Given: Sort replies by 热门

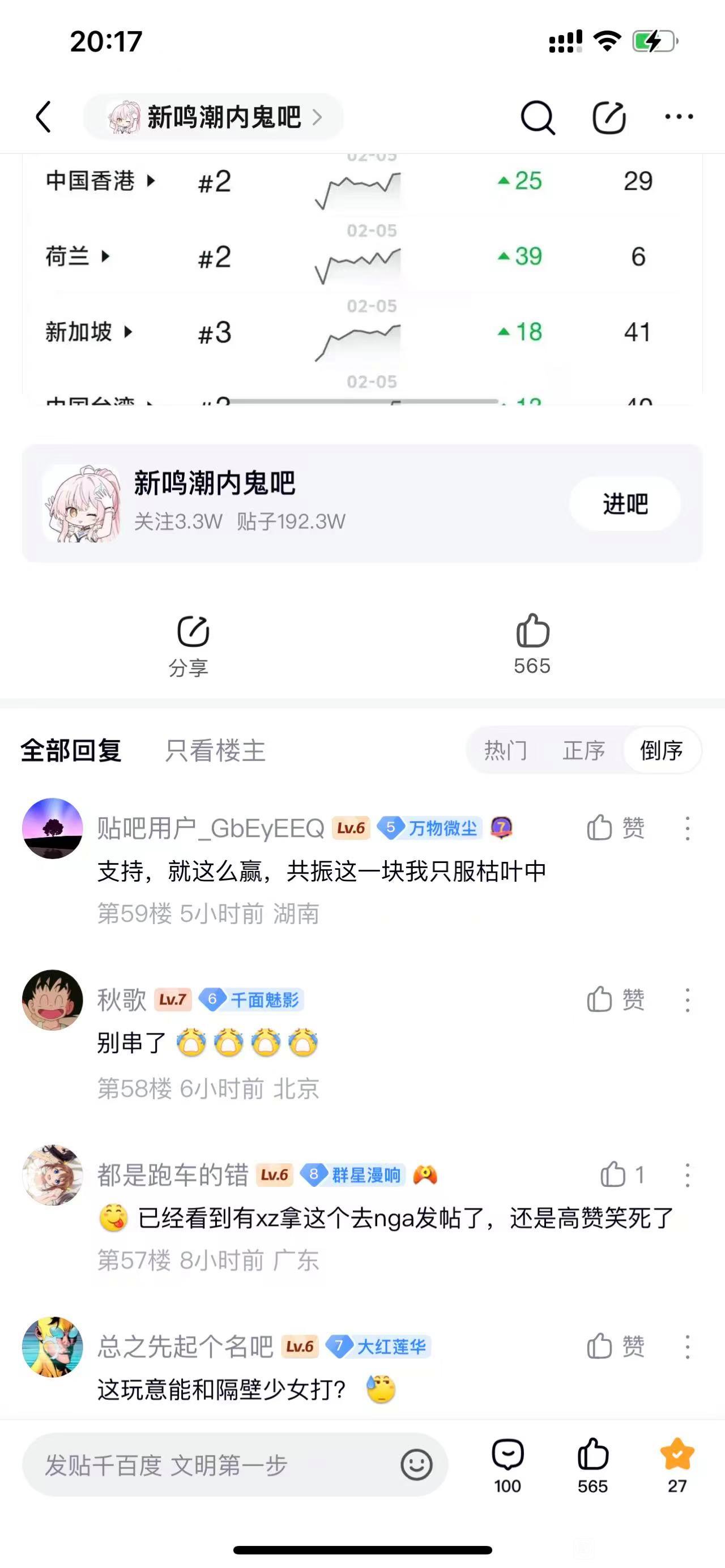Looking at the screenshot, I should pyautogui.click(x=505, y=750).
